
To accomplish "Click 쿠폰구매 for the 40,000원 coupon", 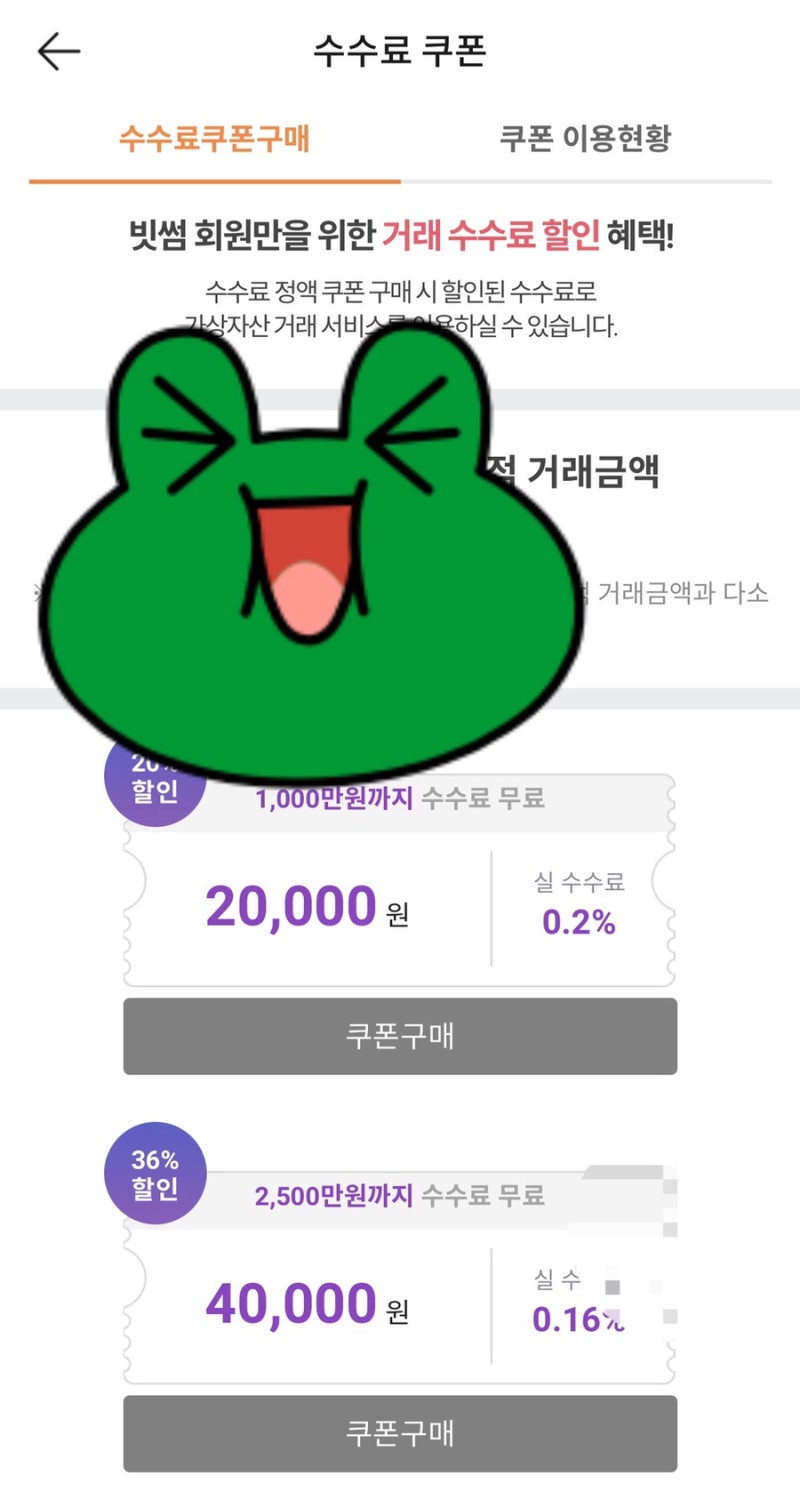I will point(398,1432).
